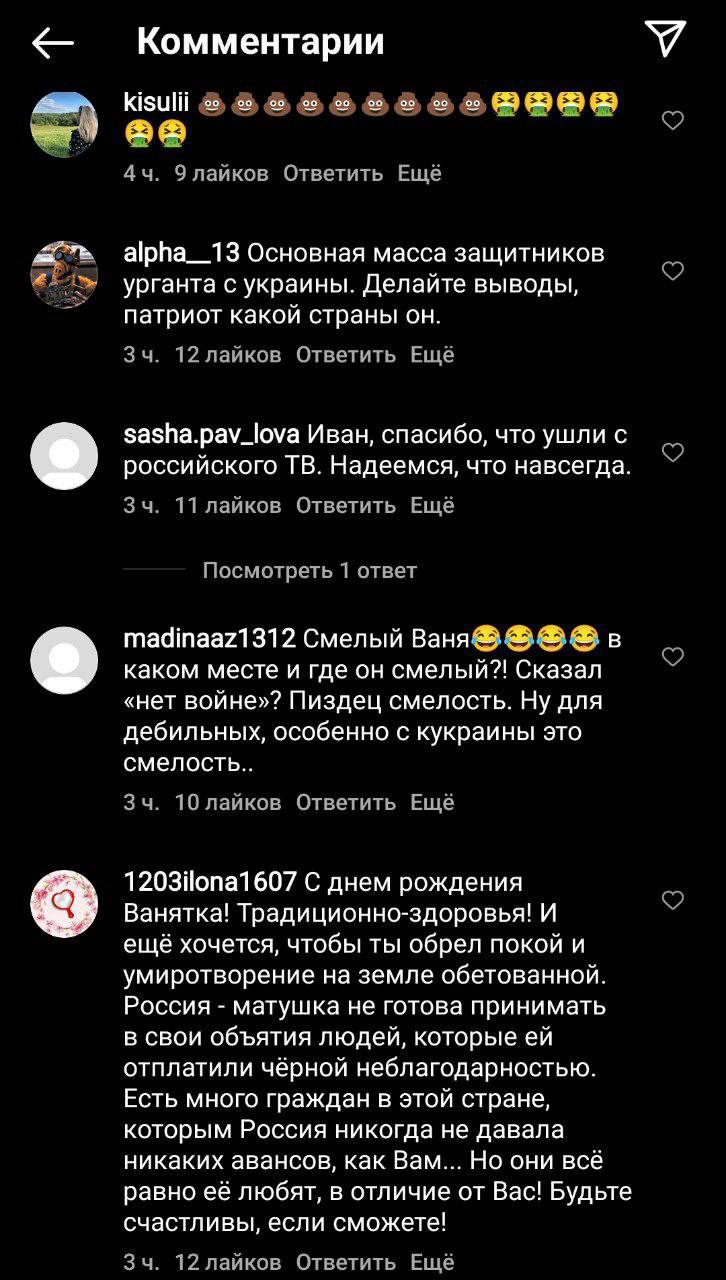Viewport: 726px width, 1280px height.
Task: Reply to alpha__13's comment
Action: tap(346, 355)
